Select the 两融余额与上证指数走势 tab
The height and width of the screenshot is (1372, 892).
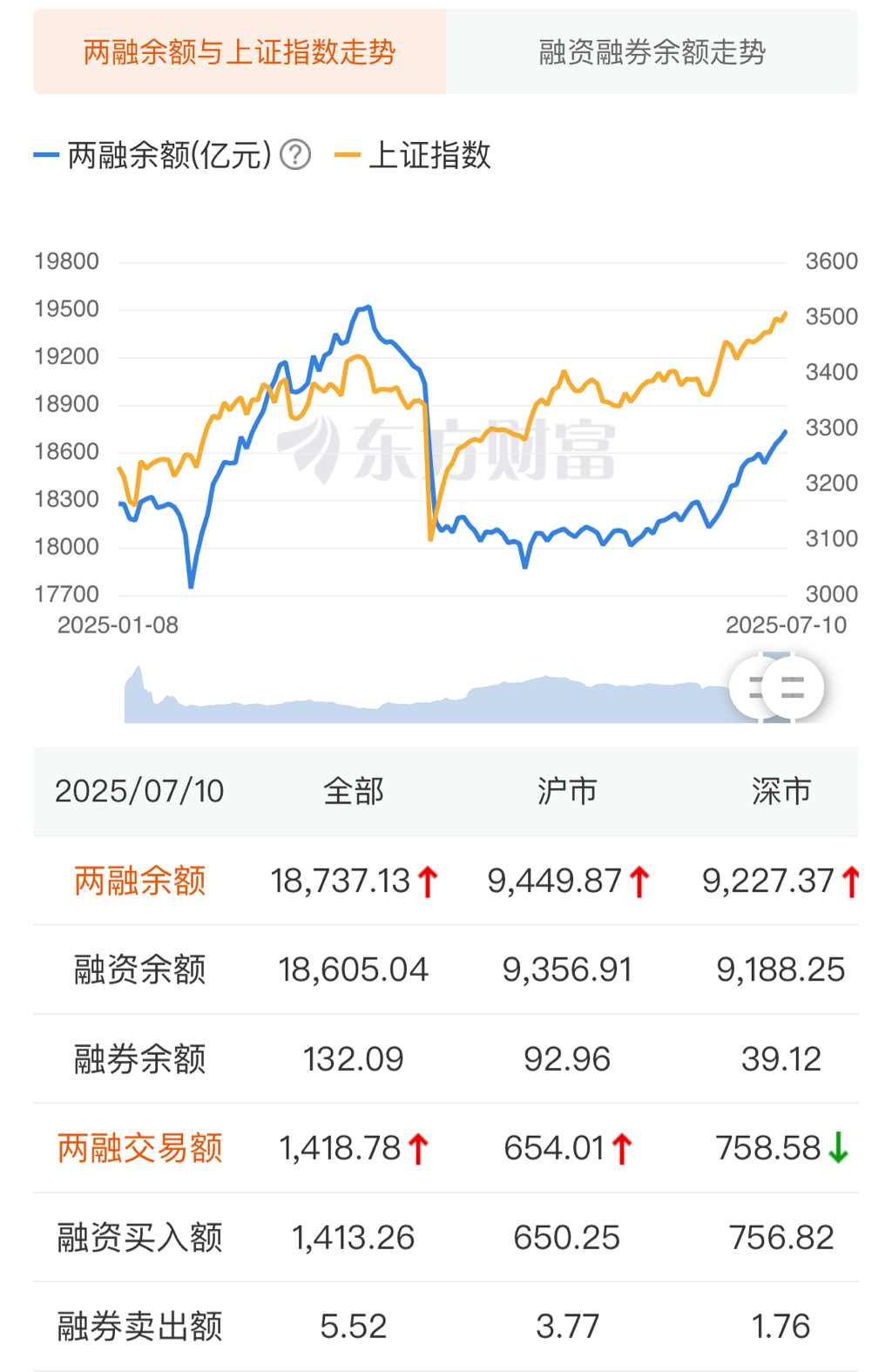point(240,52)
